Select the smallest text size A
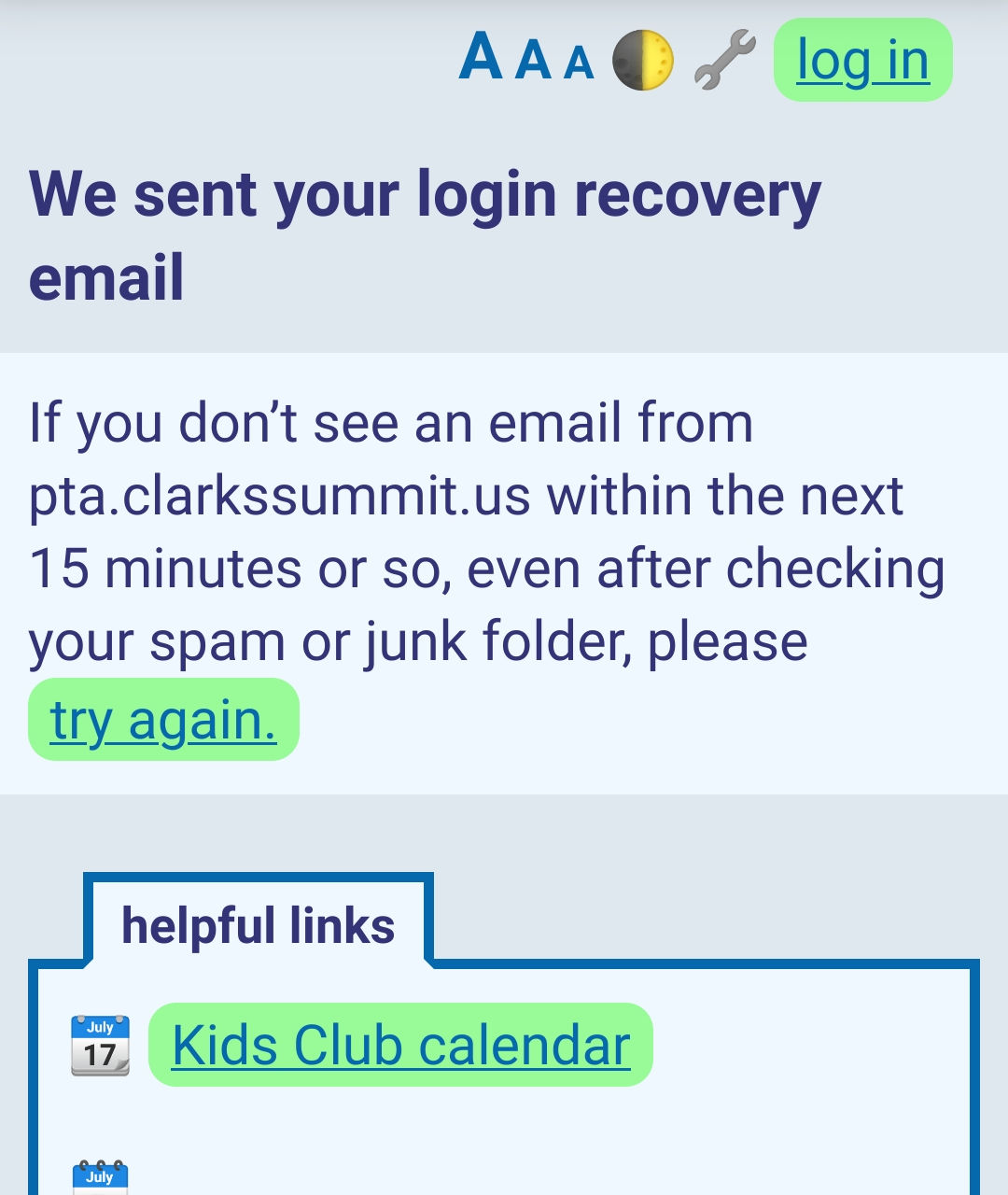The height and width of the screenshot is (1195, 1008). coord(579,63)
